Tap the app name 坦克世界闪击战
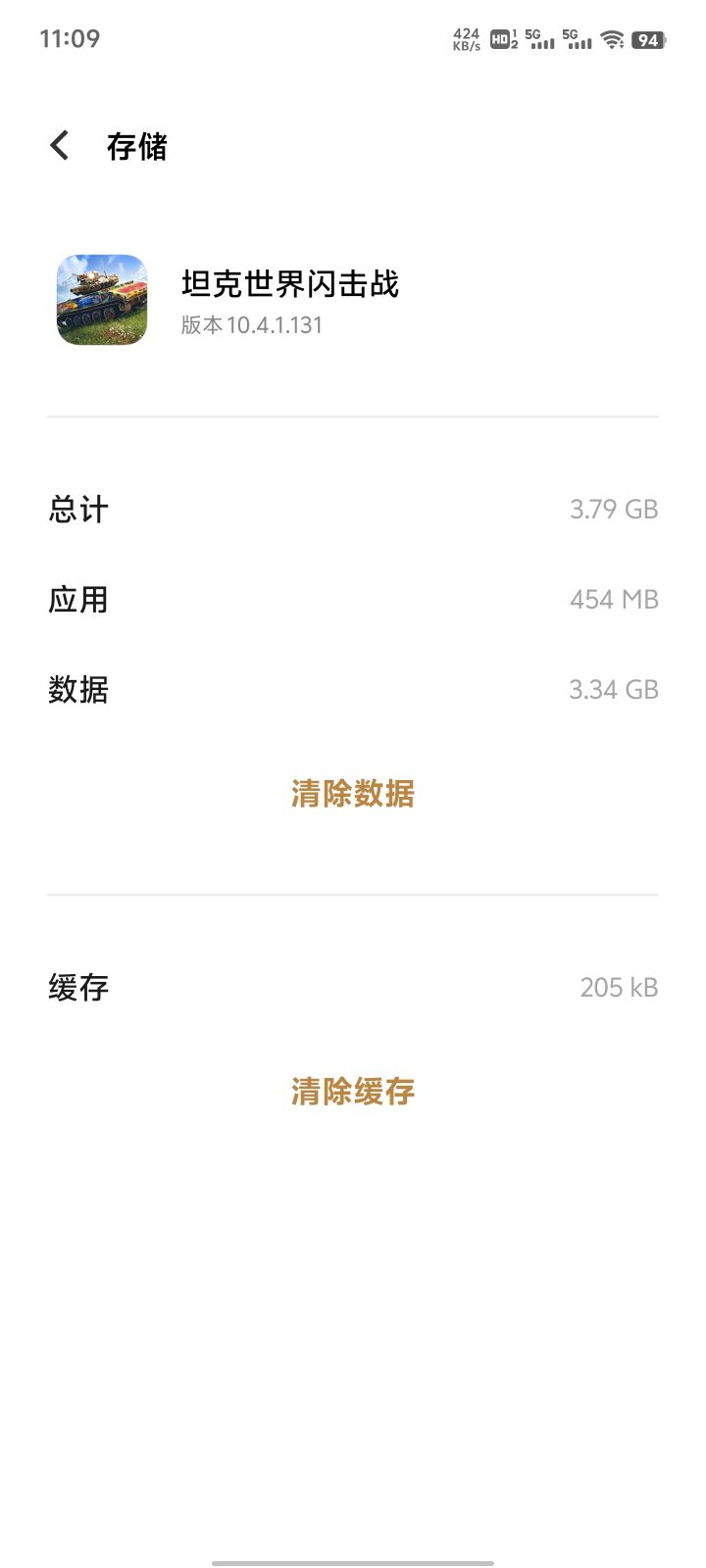706x1568 pixels. [292, 283]
